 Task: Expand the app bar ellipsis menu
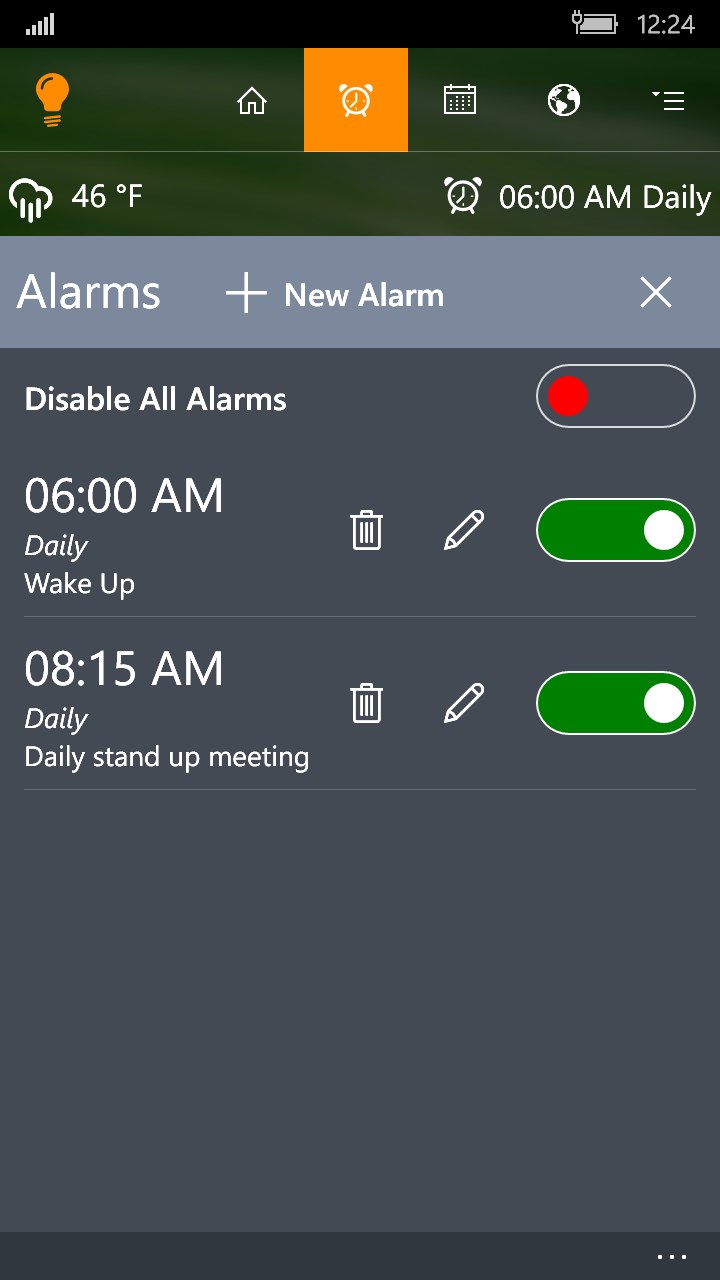672,1257
